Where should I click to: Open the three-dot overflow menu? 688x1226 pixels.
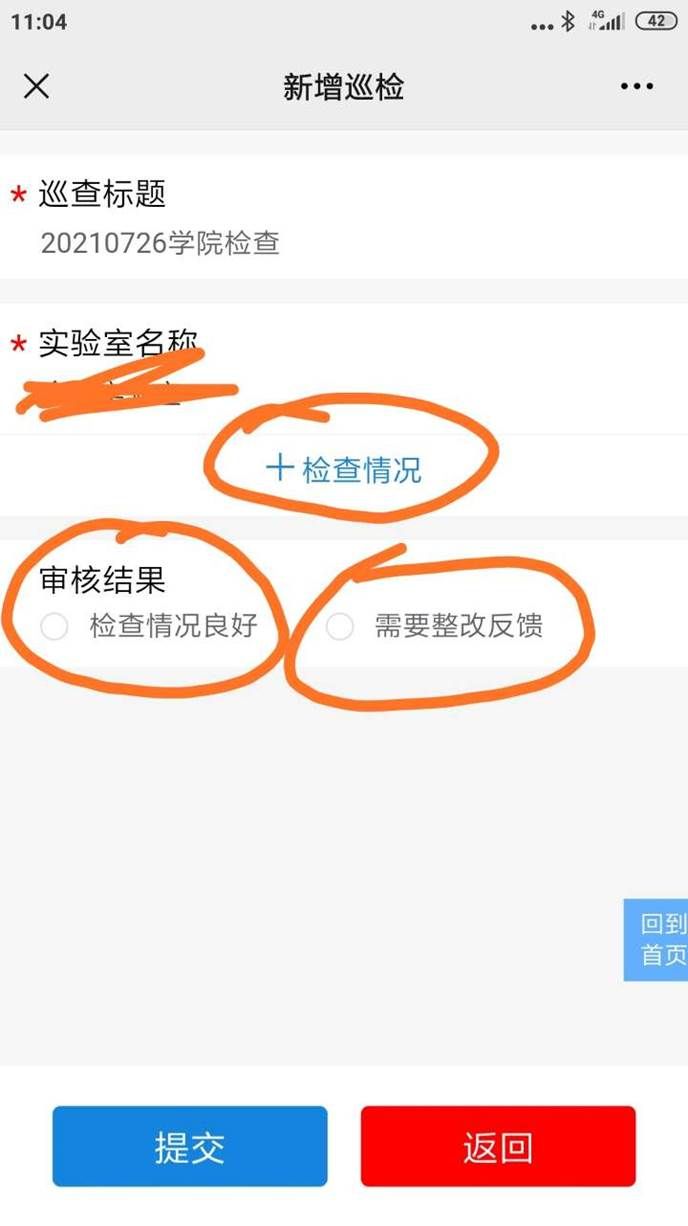(636, 87)
